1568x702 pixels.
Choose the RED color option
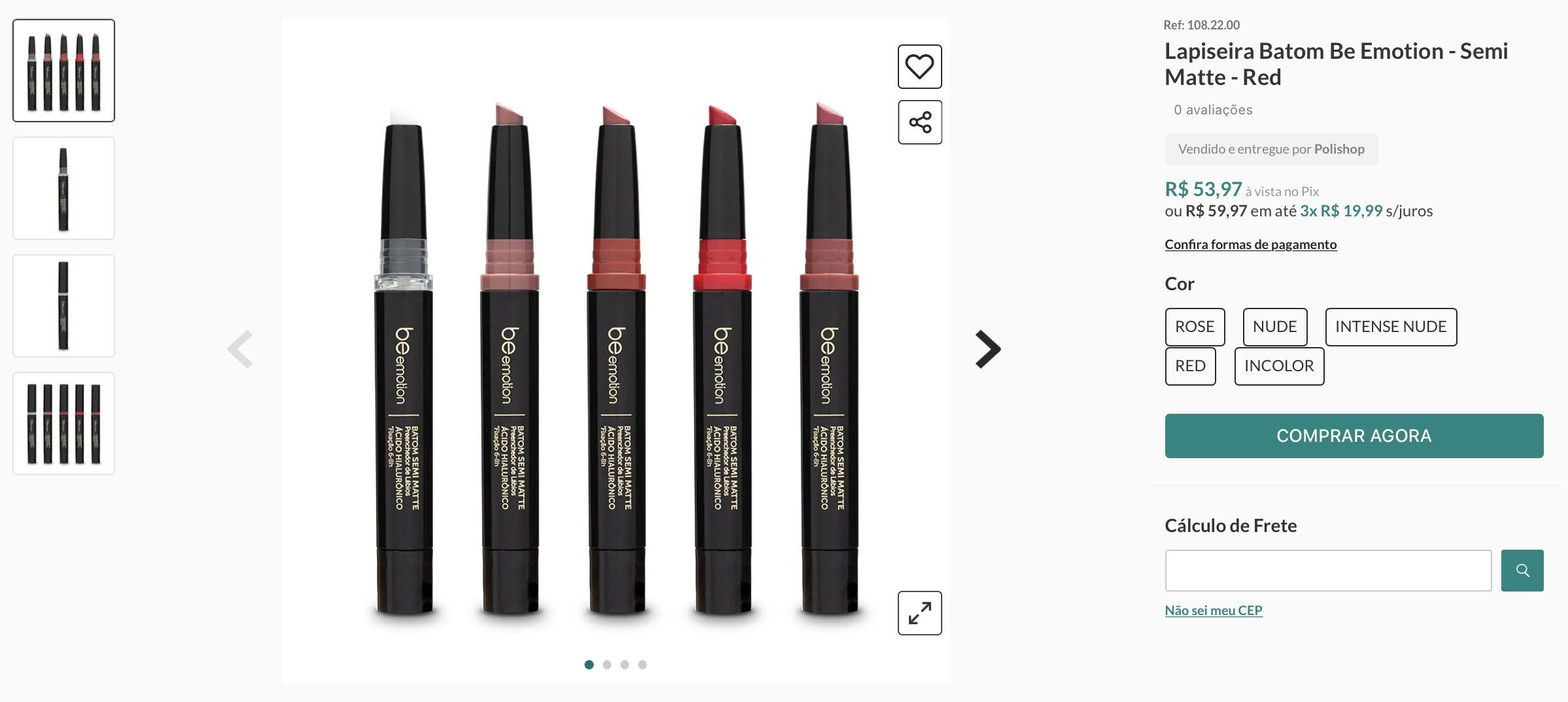click(1190, 366)
